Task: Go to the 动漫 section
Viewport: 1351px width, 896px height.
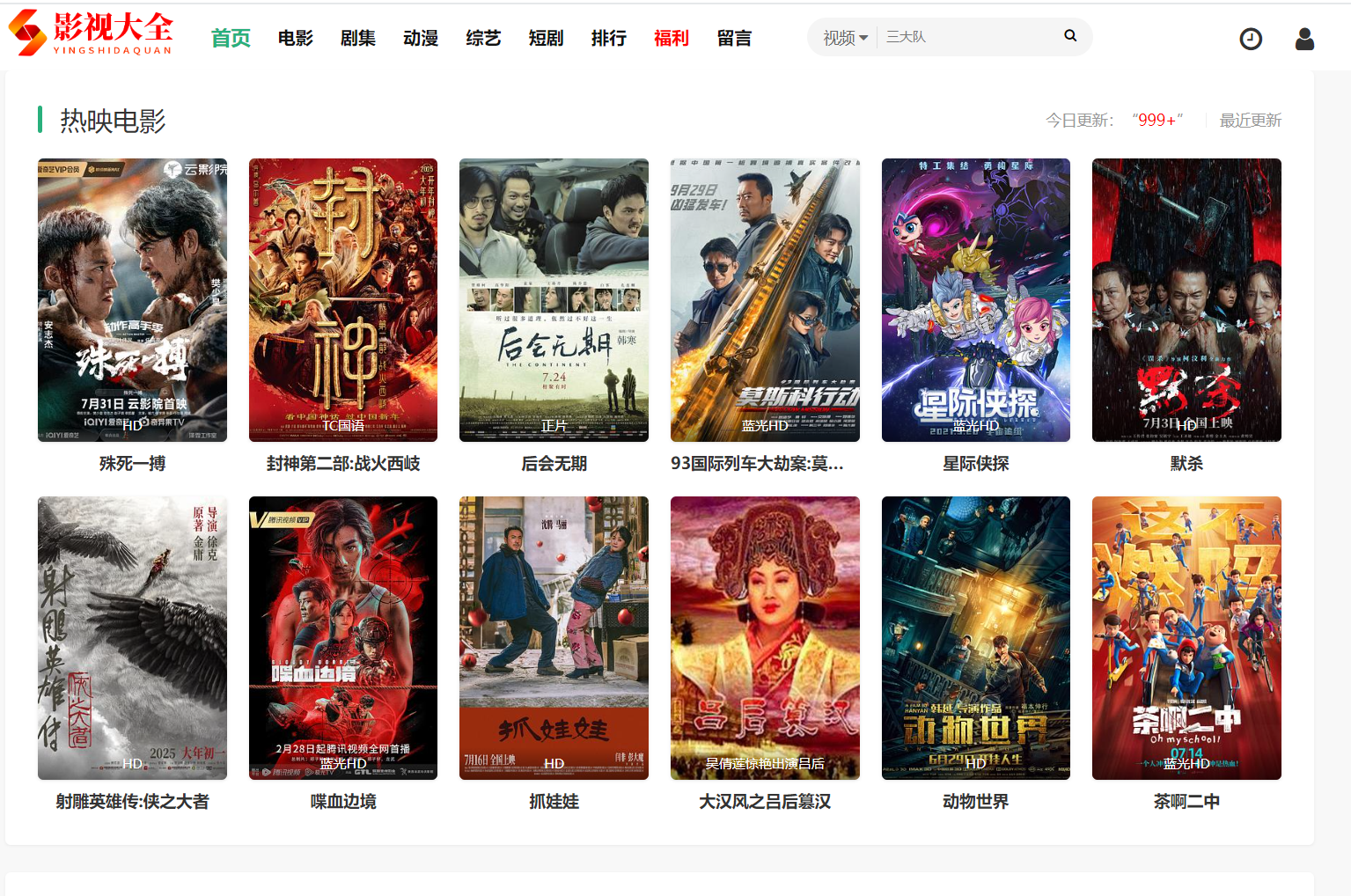Action: click(x=421, y=38)
